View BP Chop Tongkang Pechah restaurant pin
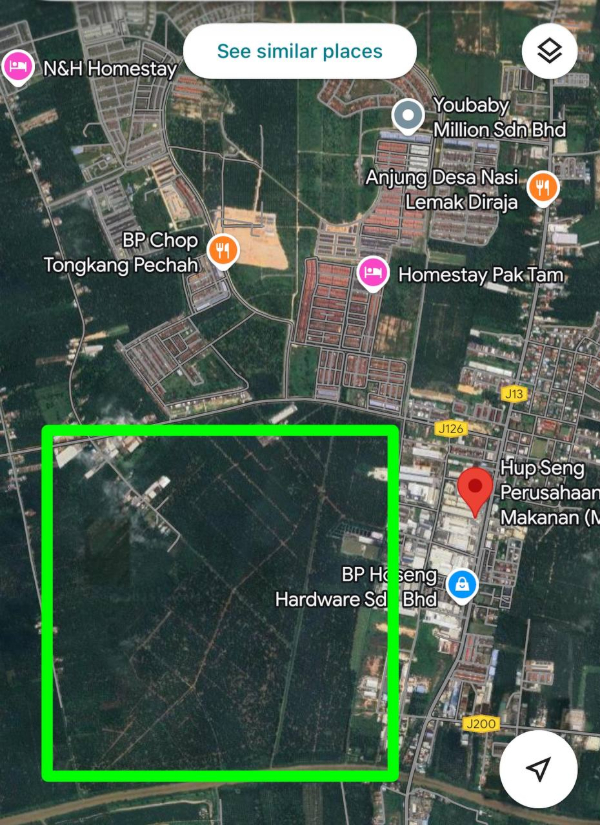The width and height of the screenshot is (600, 825). [x=224, y=251]
